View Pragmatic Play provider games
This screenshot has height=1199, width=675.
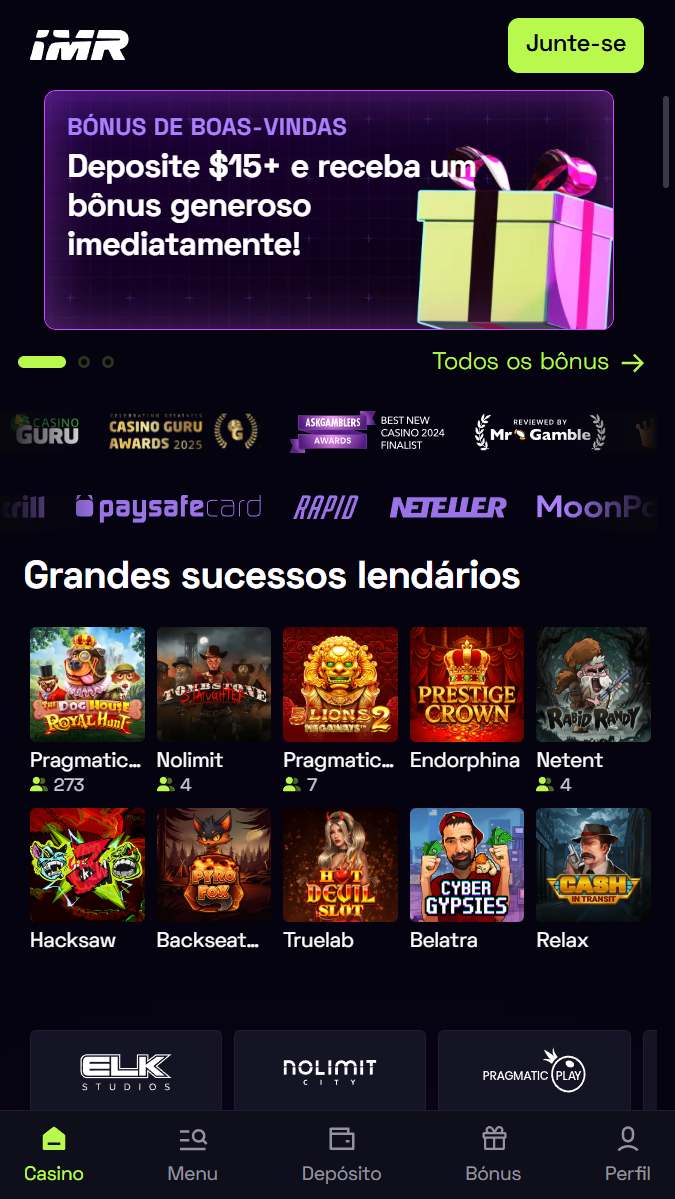coord(534,1071)
